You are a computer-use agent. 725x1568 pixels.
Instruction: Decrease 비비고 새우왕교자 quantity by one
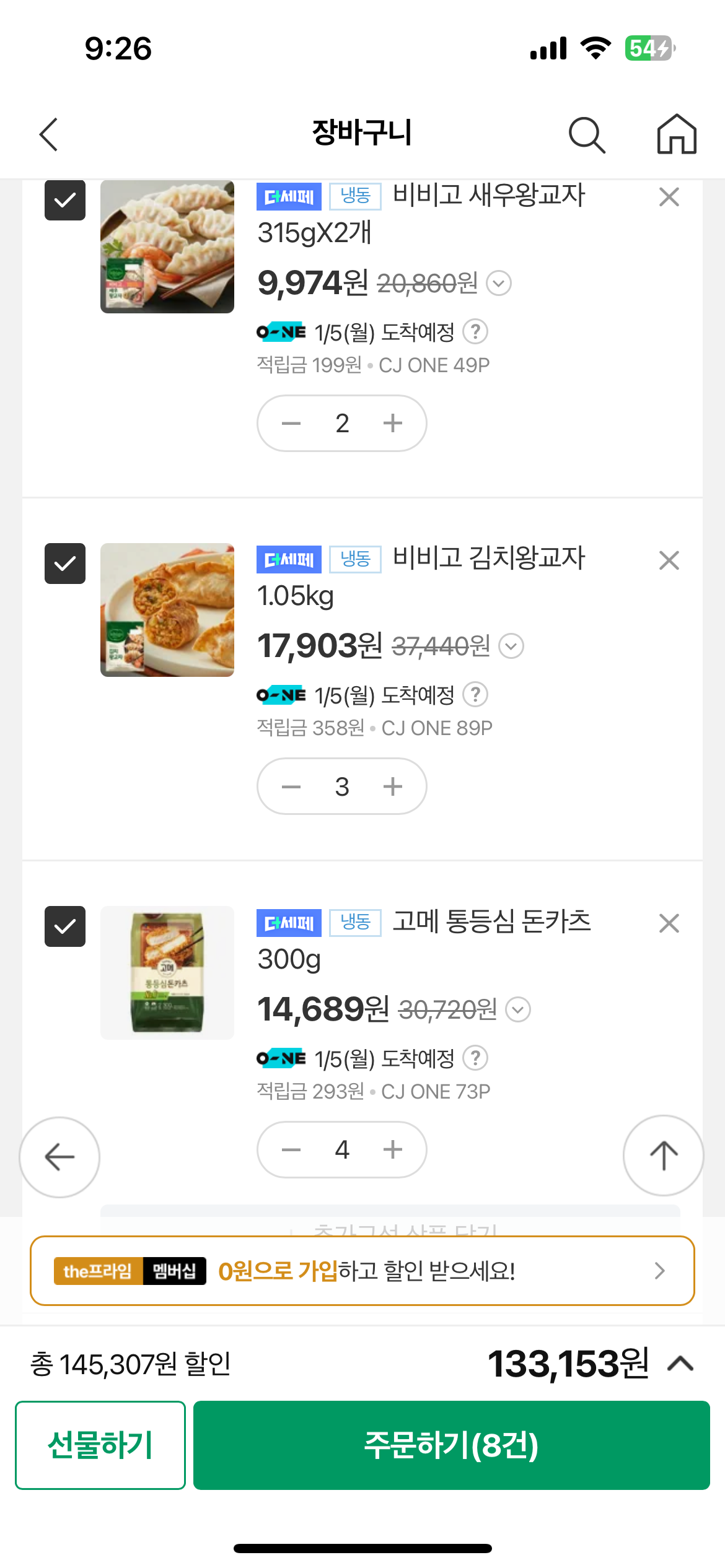coord(291,424)
